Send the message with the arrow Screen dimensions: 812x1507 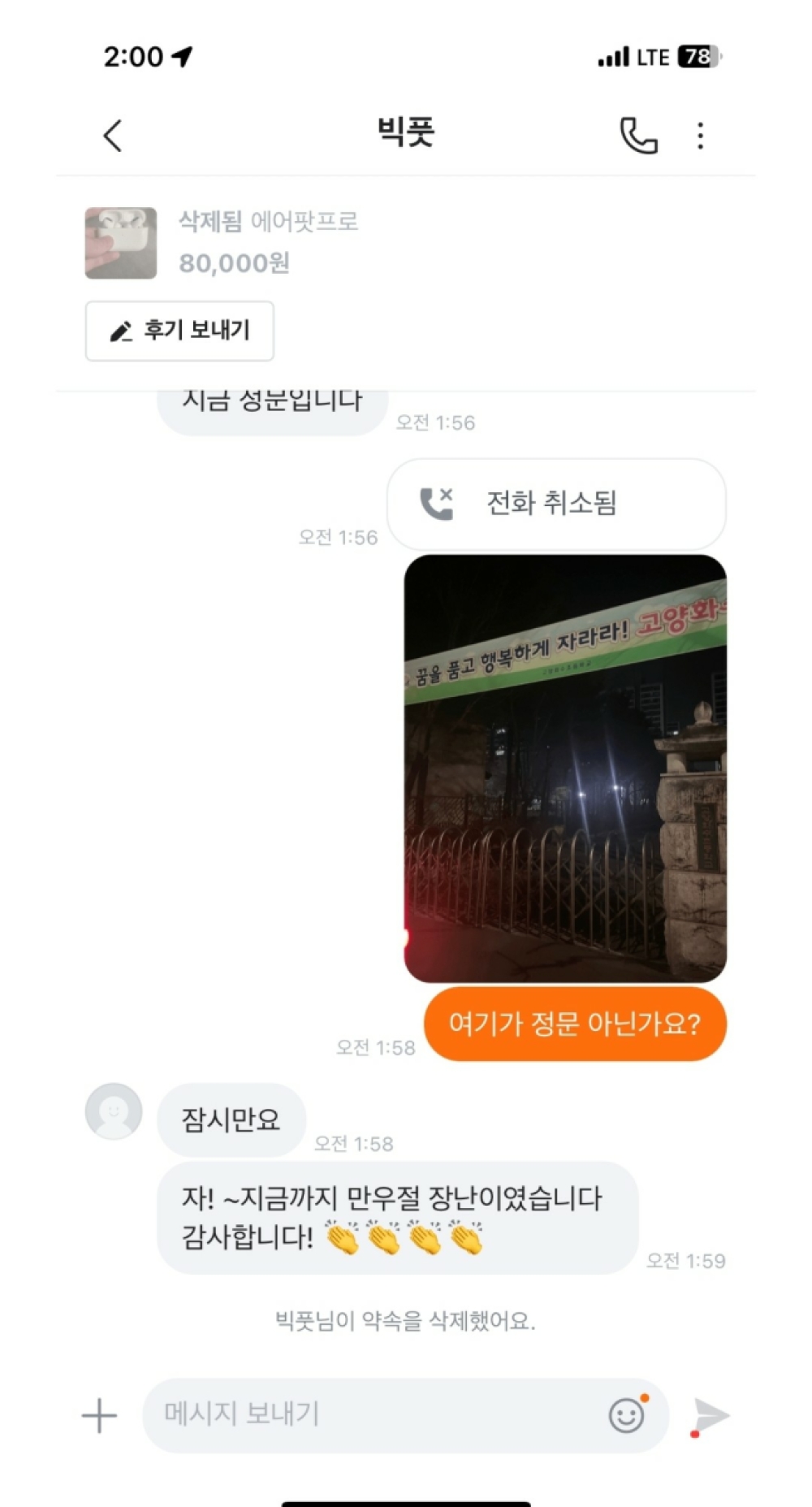711,1415
